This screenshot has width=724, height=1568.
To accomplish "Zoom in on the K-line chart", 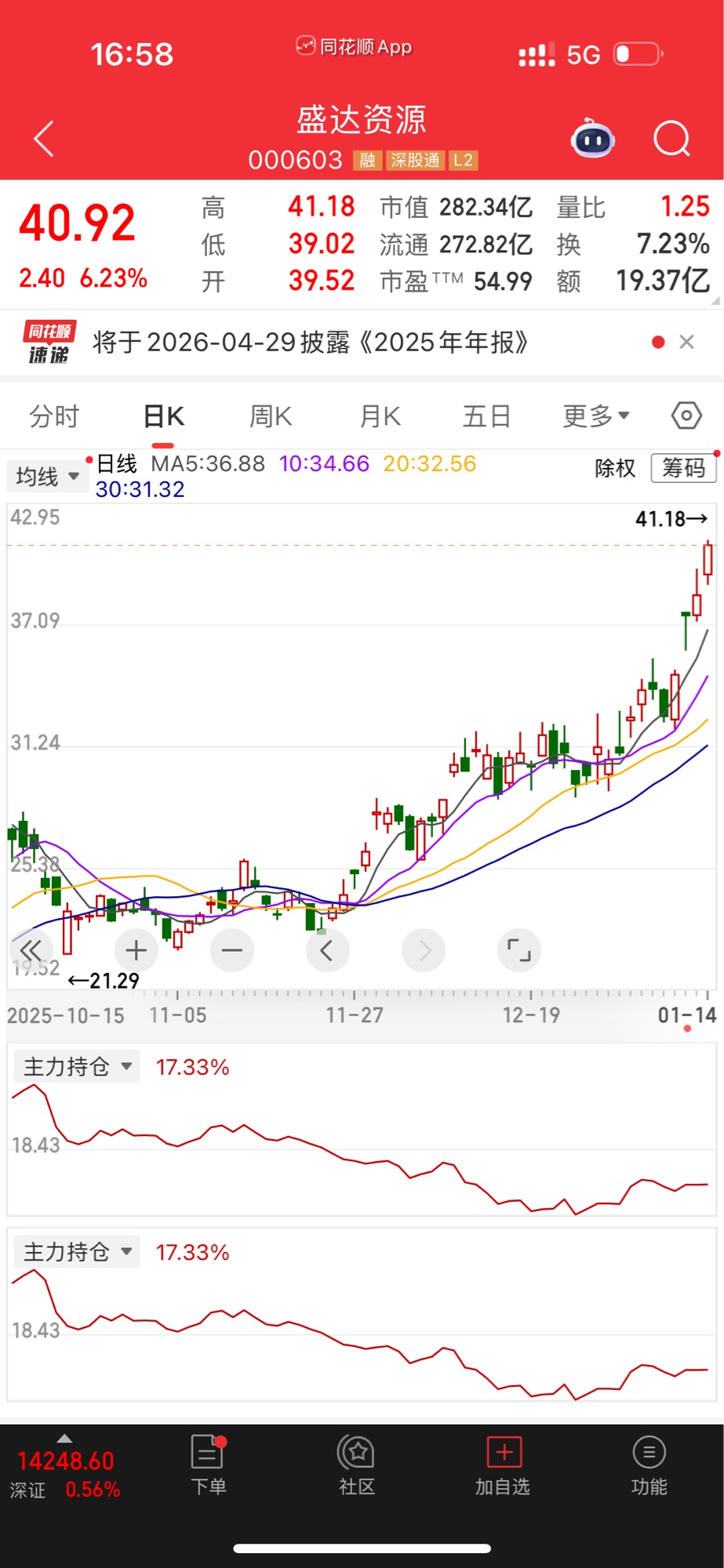I will pos(136,950).
